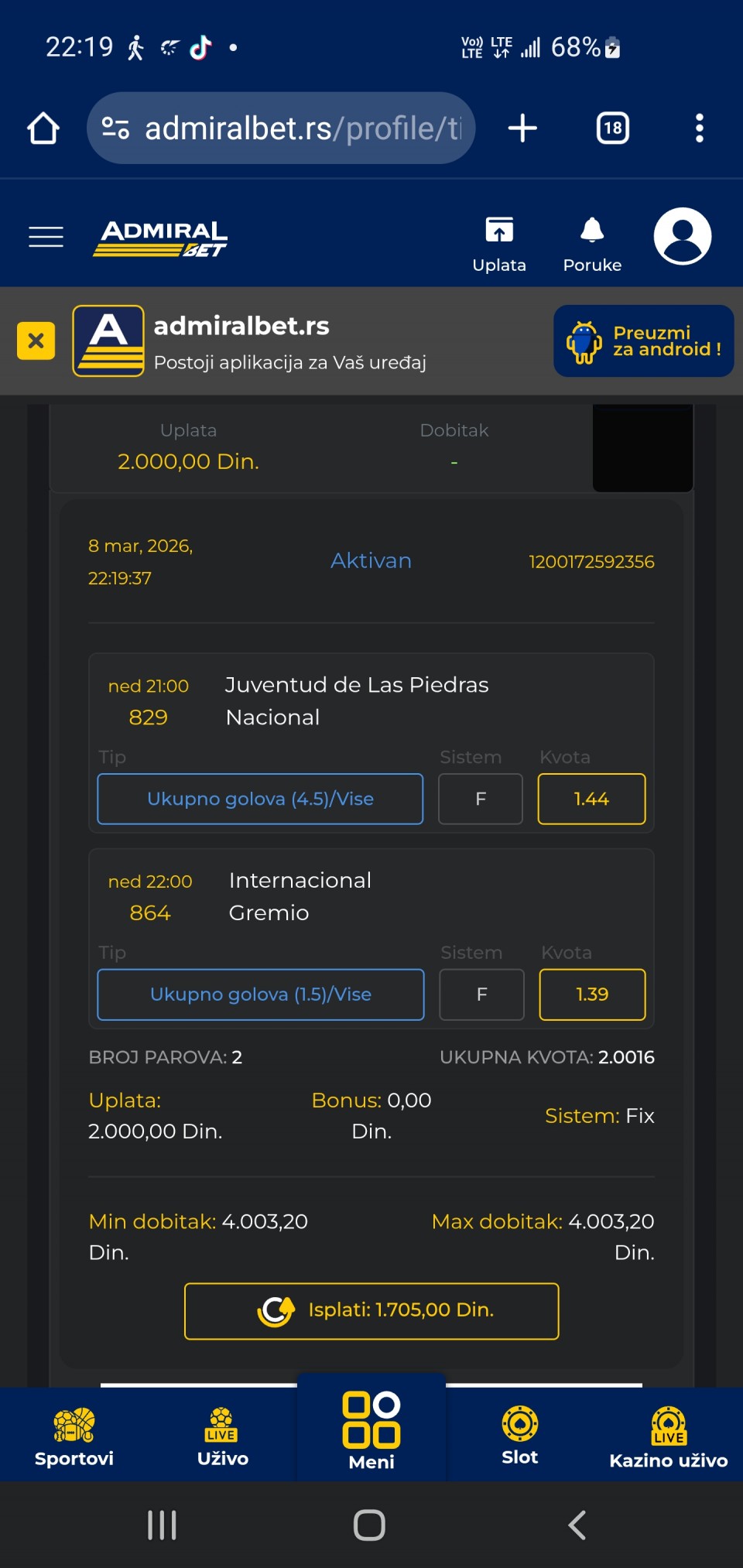Switch to the Slot tab

tap(519, 1437)
